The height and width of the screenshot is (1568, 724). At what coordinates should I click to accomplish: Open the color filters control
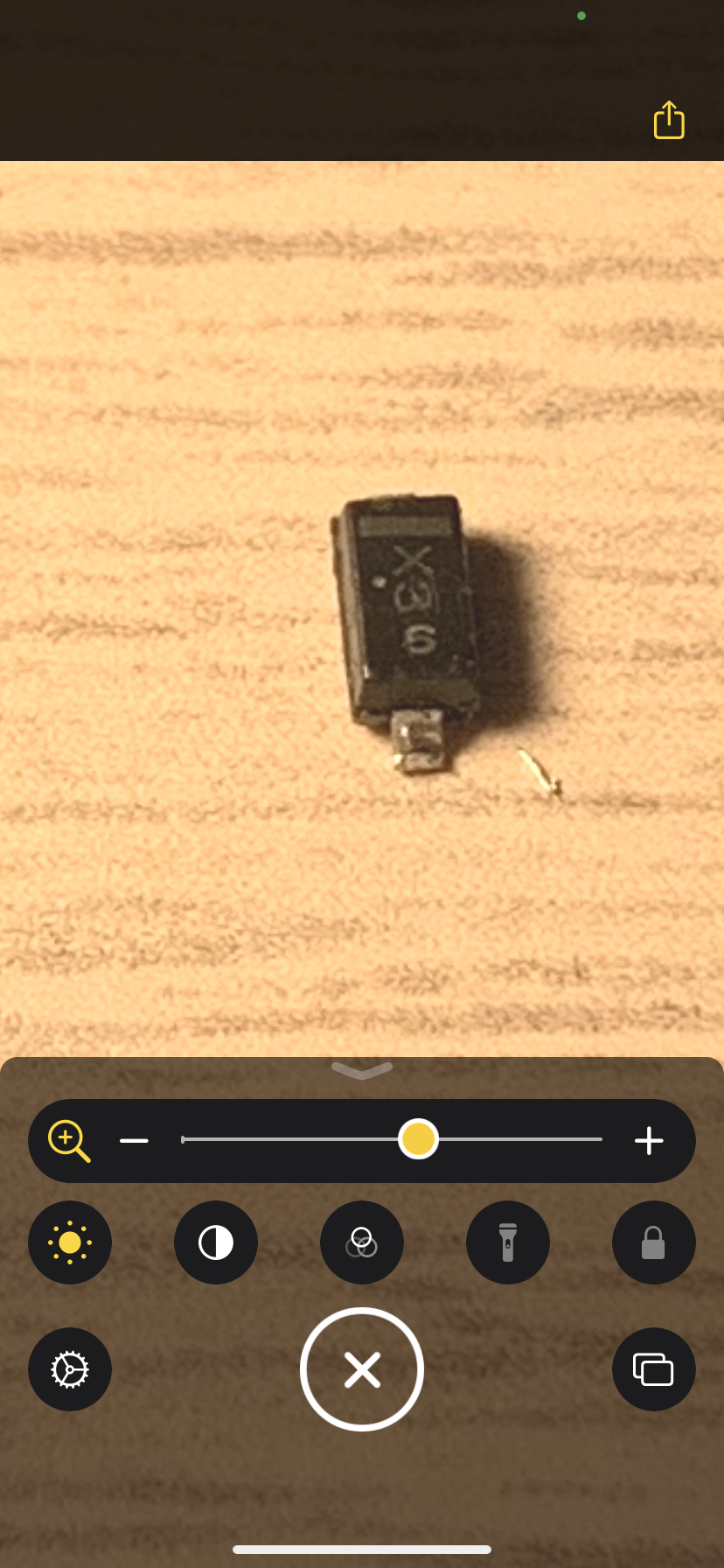click(x=362, y=1242)
